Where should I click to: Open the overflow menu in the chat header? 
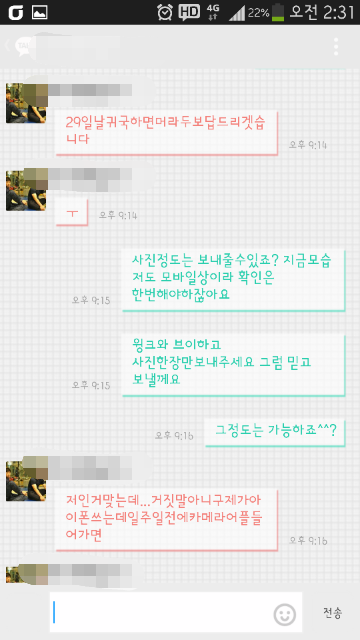(336, 47)
